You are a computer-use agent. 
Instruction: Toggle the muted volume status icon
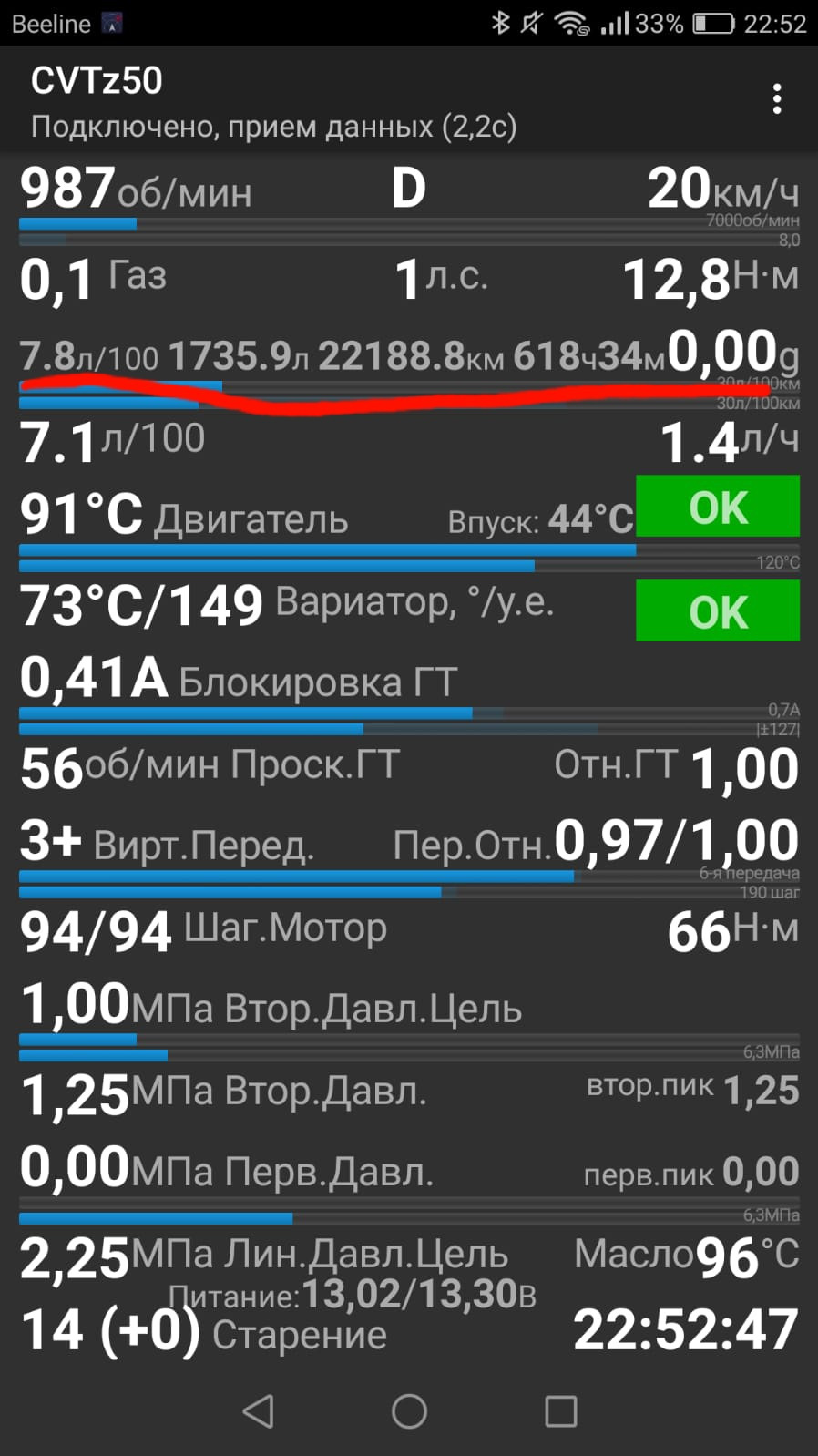(533, 23)
